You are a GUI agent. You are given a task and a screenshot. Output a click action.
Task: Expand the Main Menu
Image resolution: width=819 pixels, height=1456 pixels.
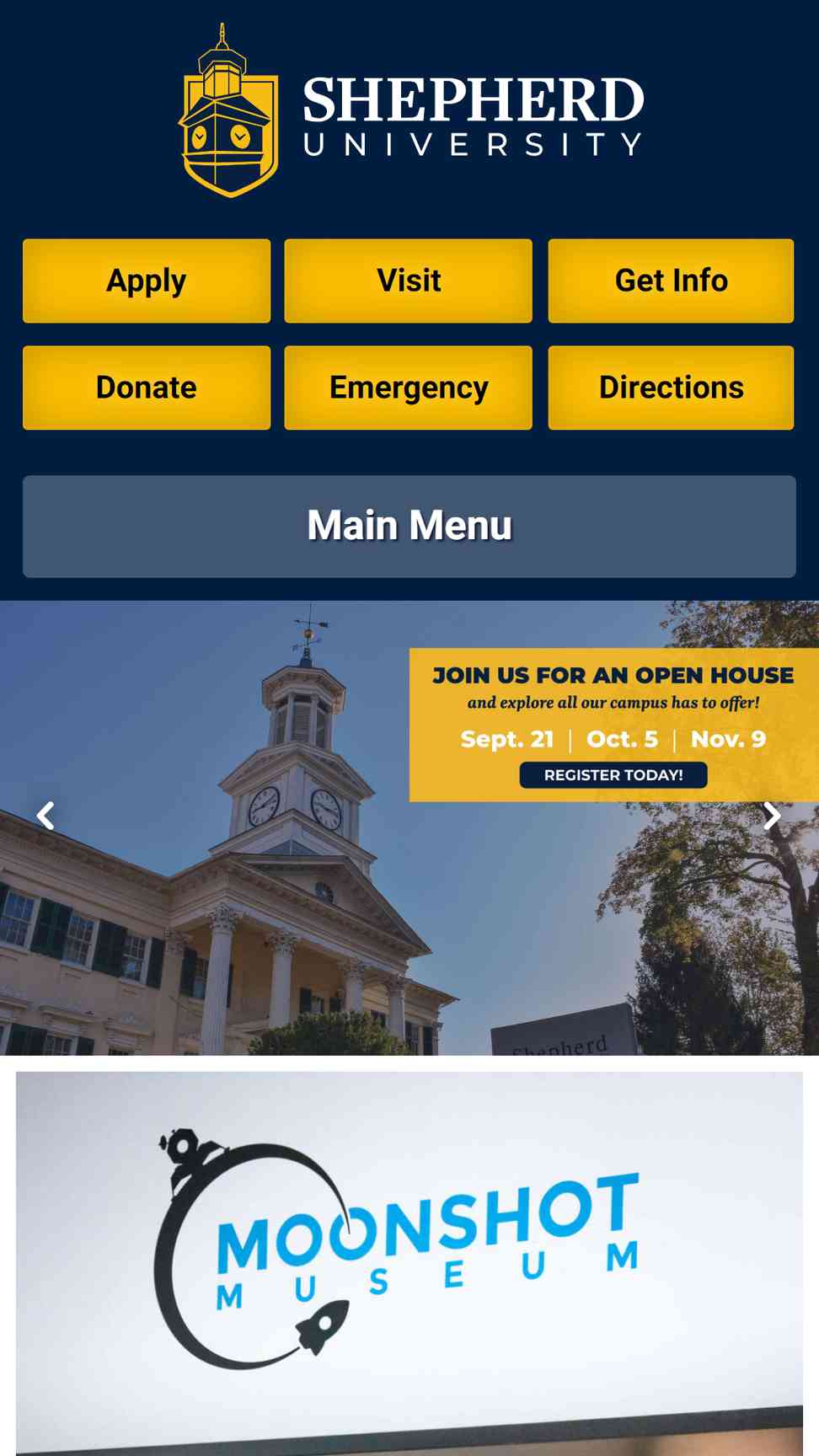tap(409, 527)
